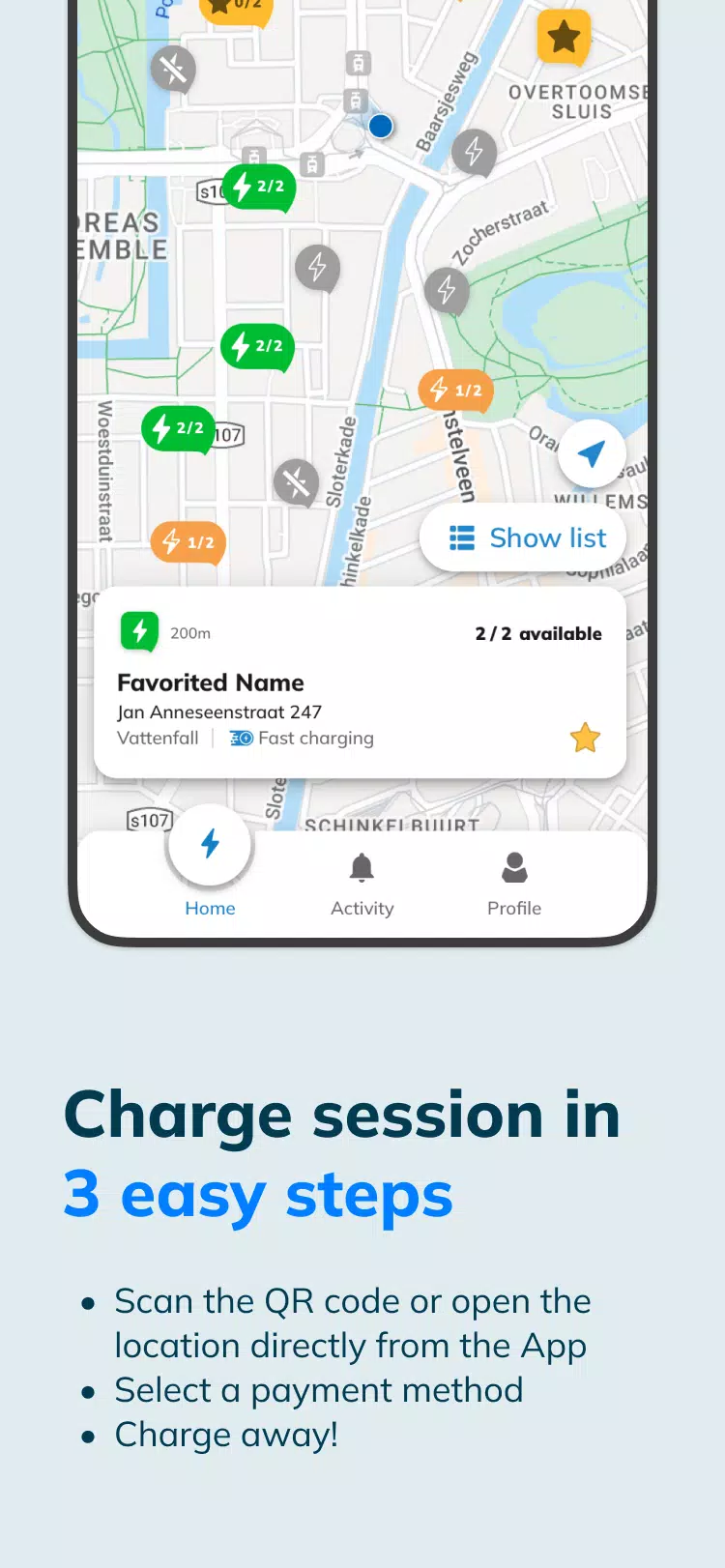Select the gray charger pin near Baarsjesweg
The height and width of the screenshot is (1568, 725).
(473, 153)
